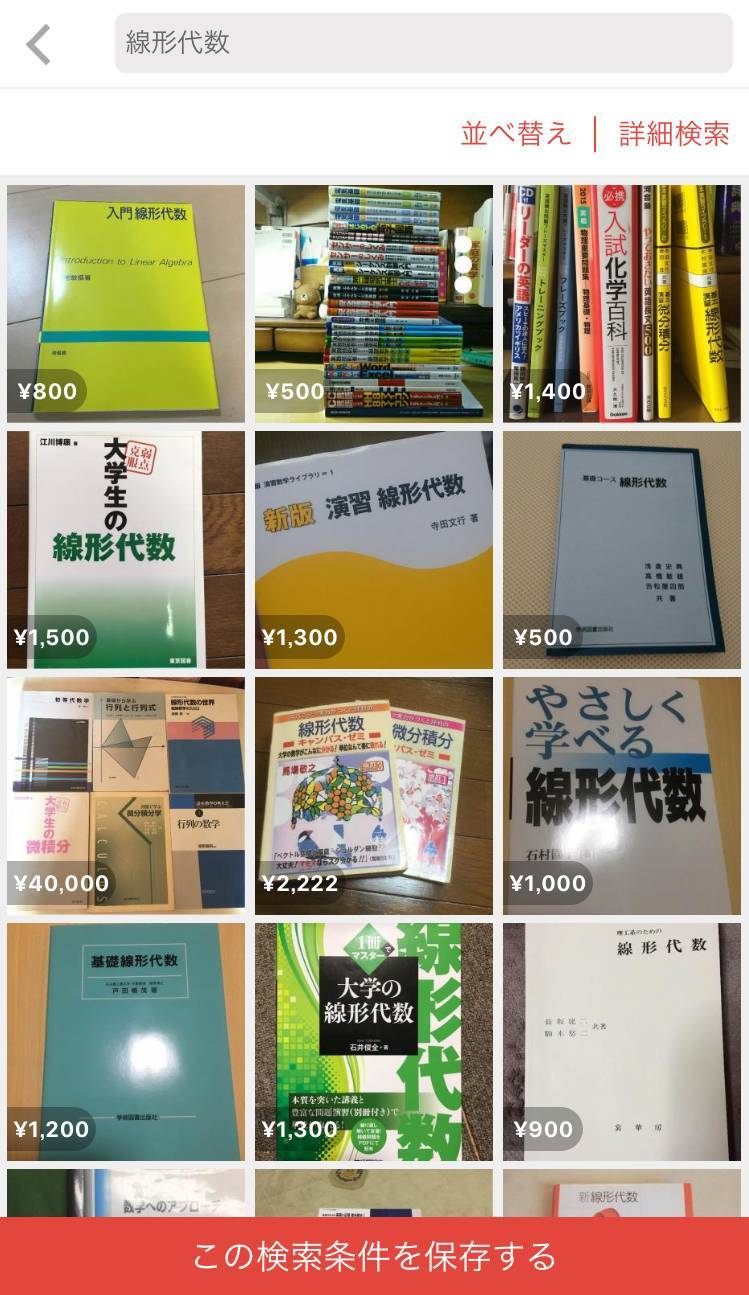Open the 入門線形代数 listing for ¥800
The height and width of the screenshot is (1295, 749).
126,303
